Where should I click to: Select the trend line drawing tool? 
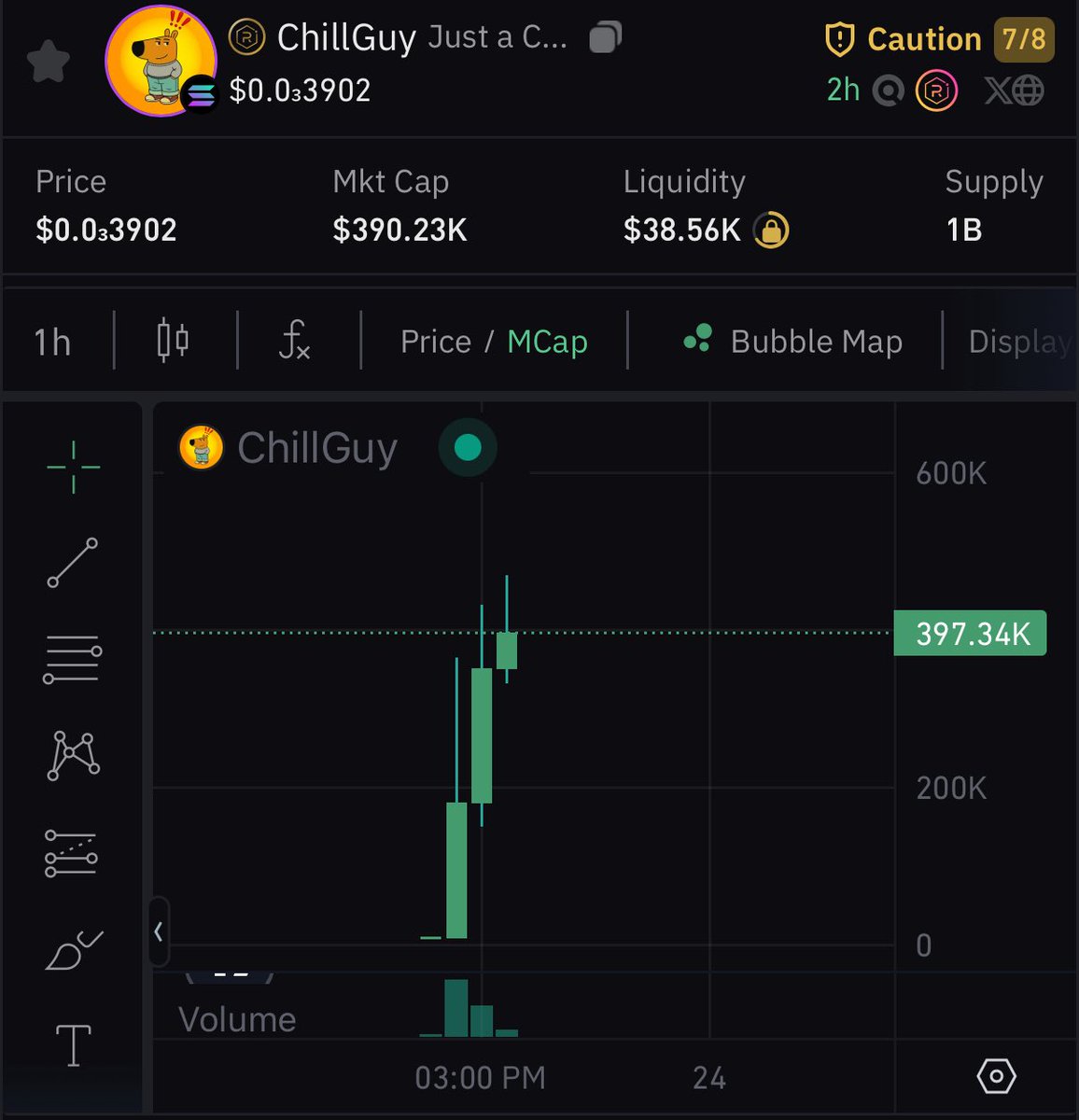pyautogui.click(x=73, y=563)
